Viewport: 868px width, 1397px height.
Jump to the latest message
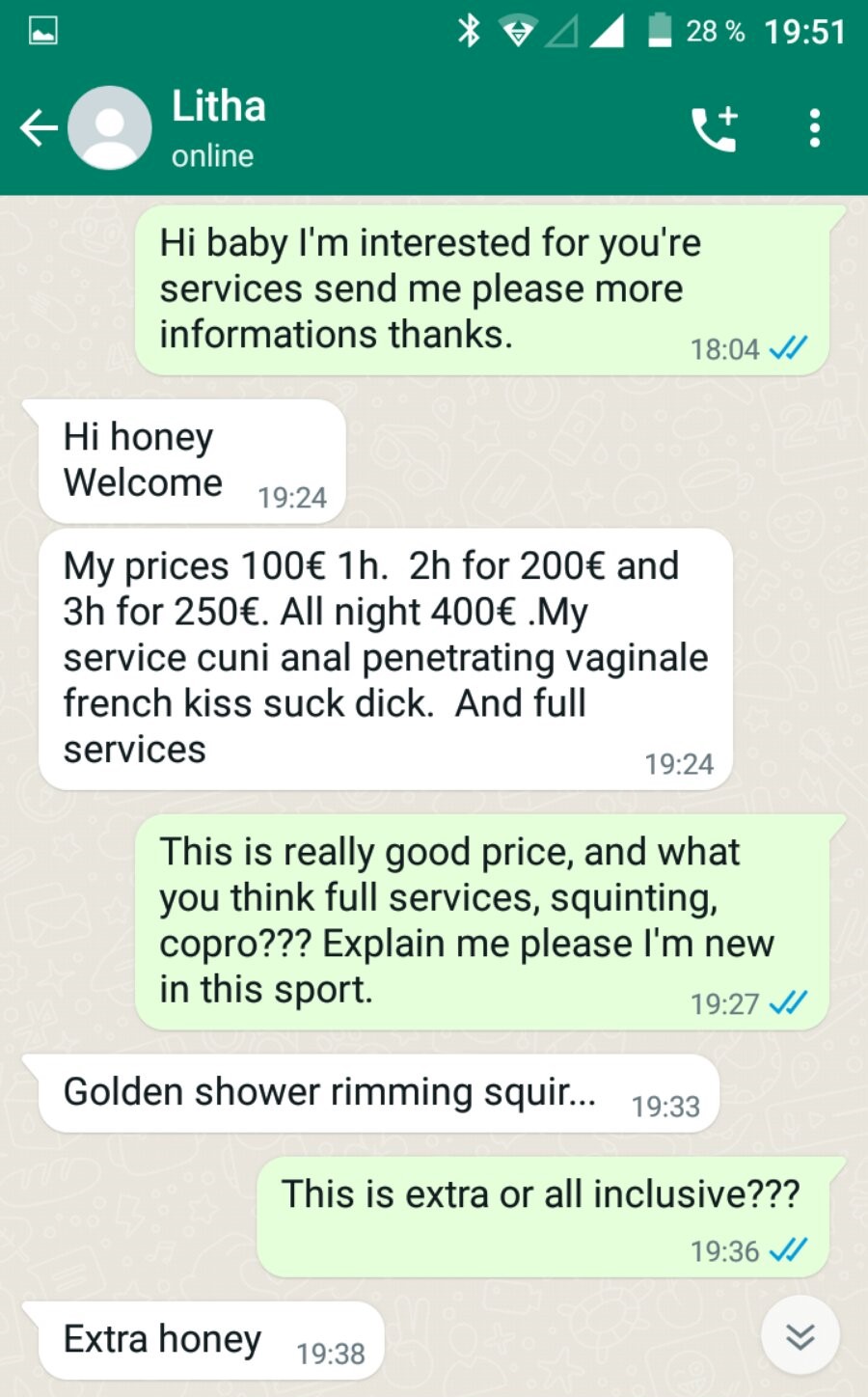(x=800, y=1336)
